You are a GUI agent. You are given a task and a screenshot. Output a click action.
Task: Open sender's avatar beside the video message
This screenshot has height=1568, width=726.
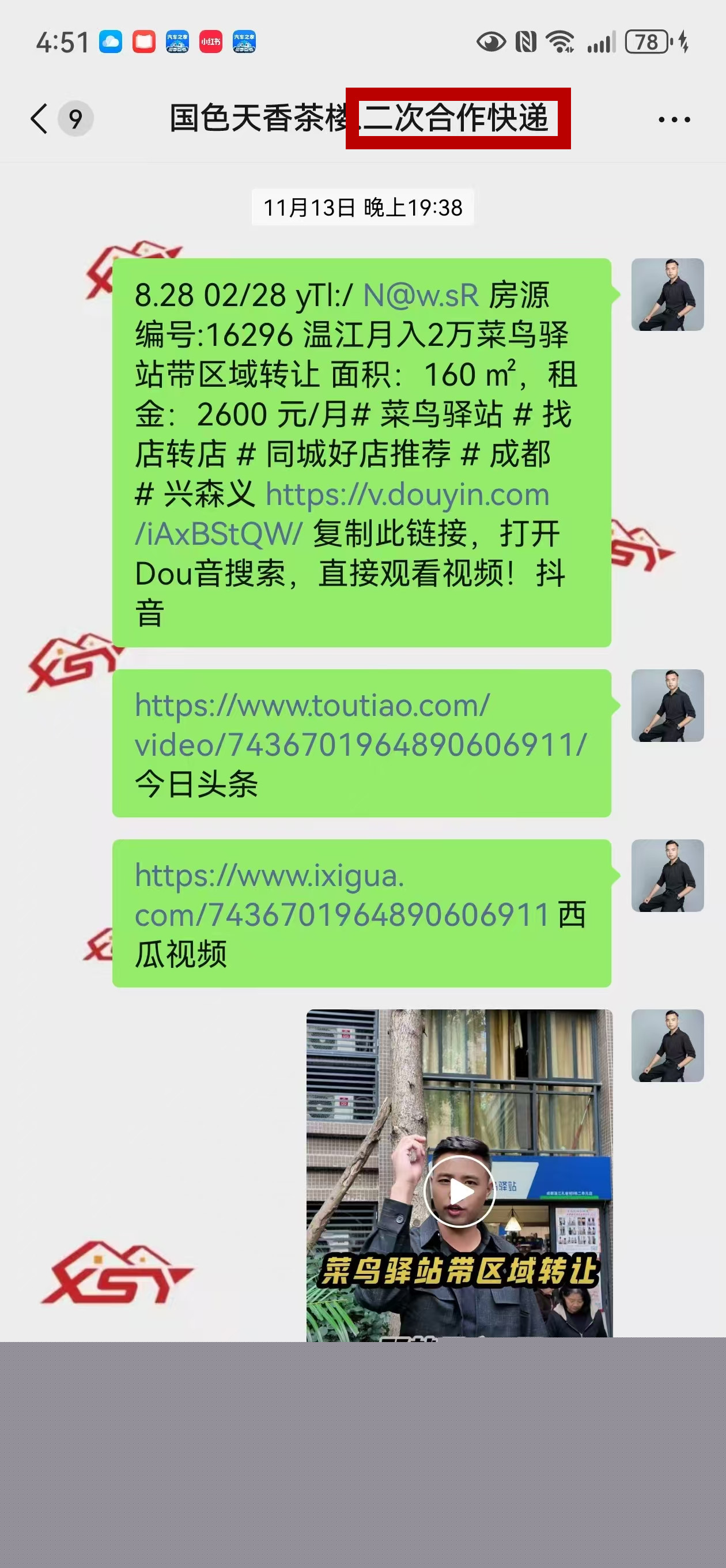(x=667, y=1046)
